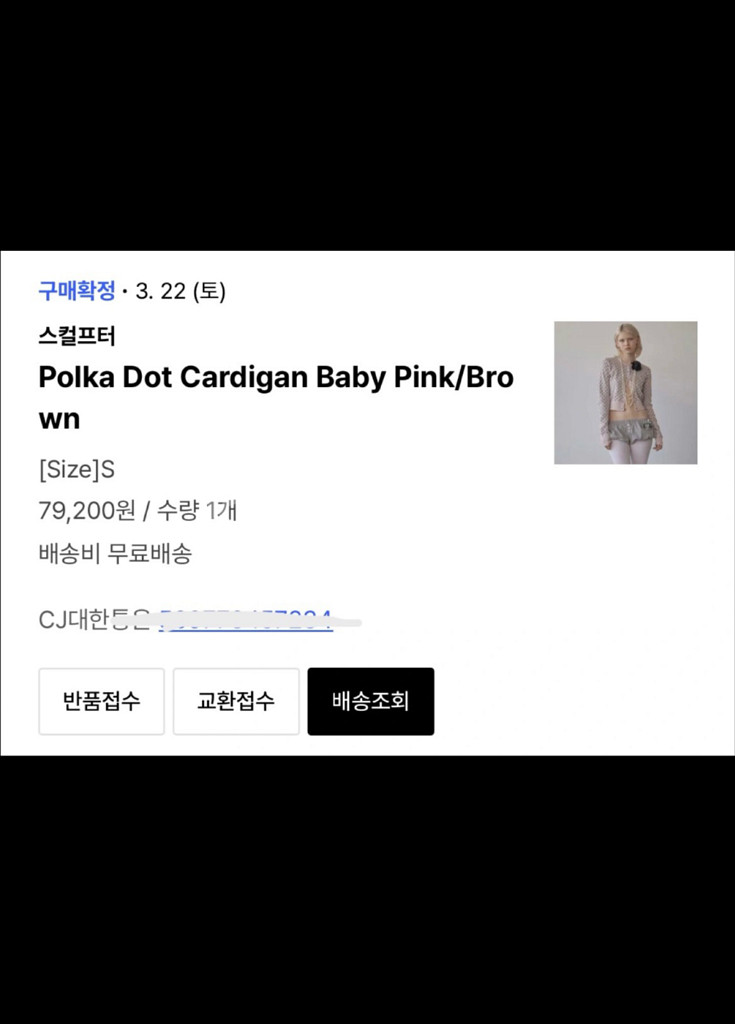
Task: Click the black 배송조회 delivery tracking button
Action: [370, 701]
